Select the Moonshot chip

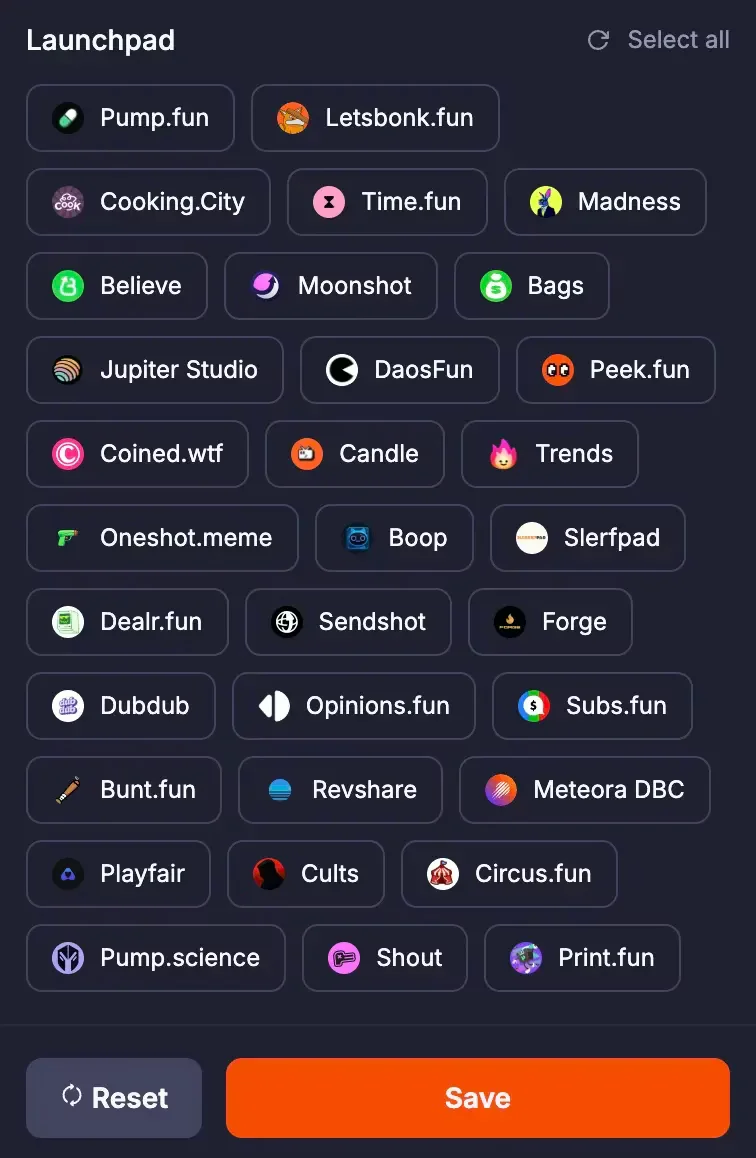tap(331, 286)
